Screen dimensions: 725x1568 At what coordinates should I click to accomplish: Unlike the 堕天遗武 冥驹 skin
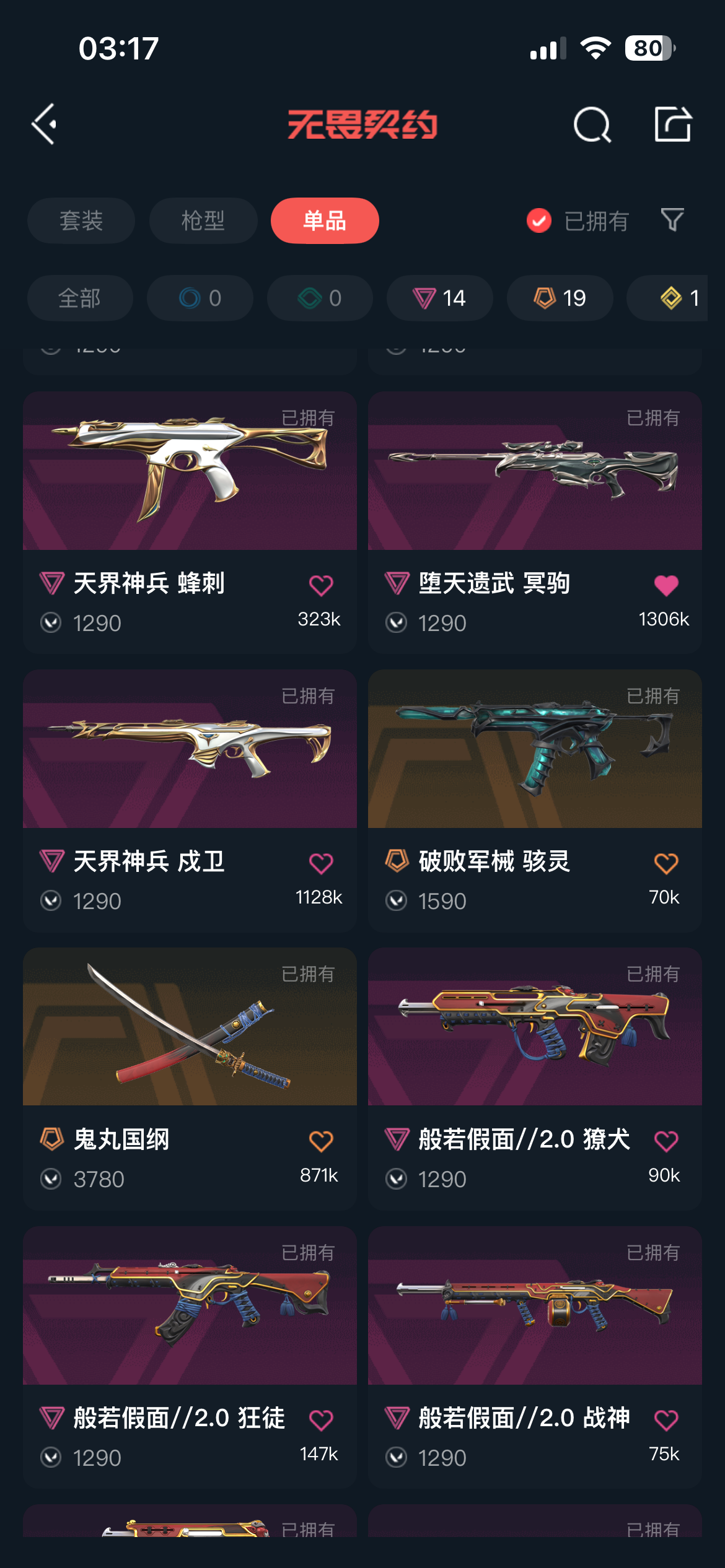point(666,585)
